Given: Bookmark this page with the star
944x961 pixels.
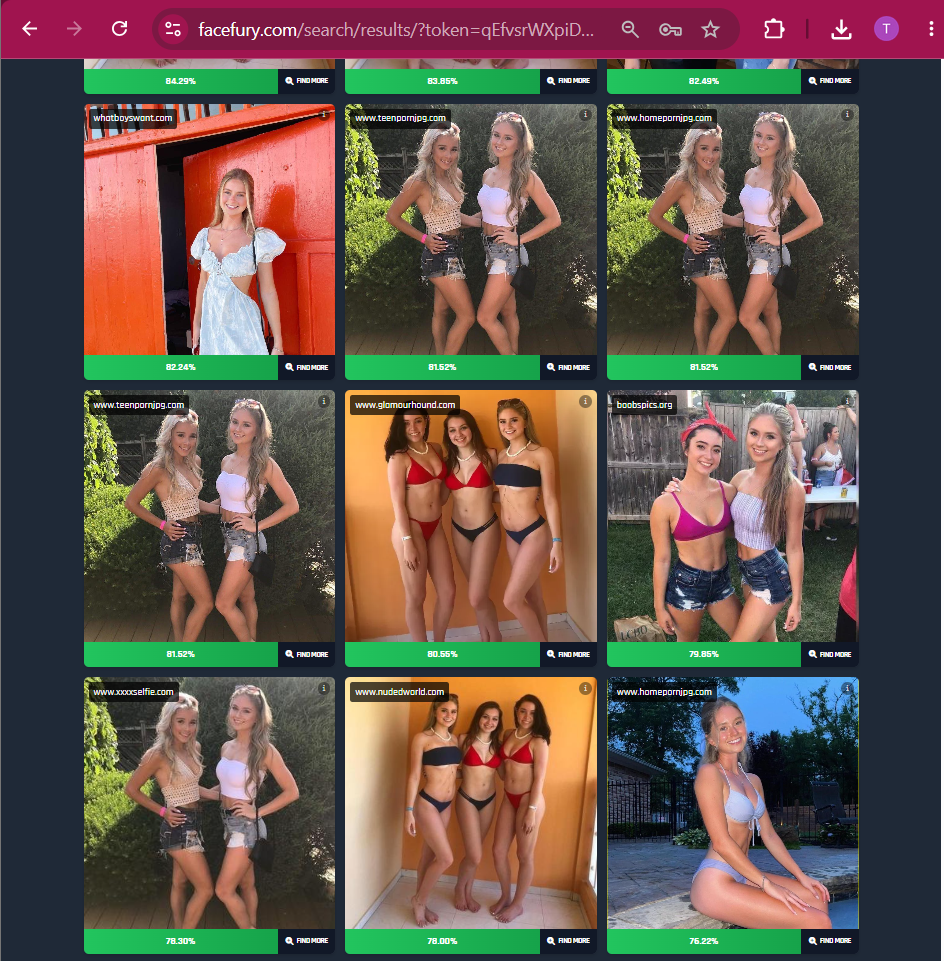Looking at the screenshot, I should pos(710,29).
